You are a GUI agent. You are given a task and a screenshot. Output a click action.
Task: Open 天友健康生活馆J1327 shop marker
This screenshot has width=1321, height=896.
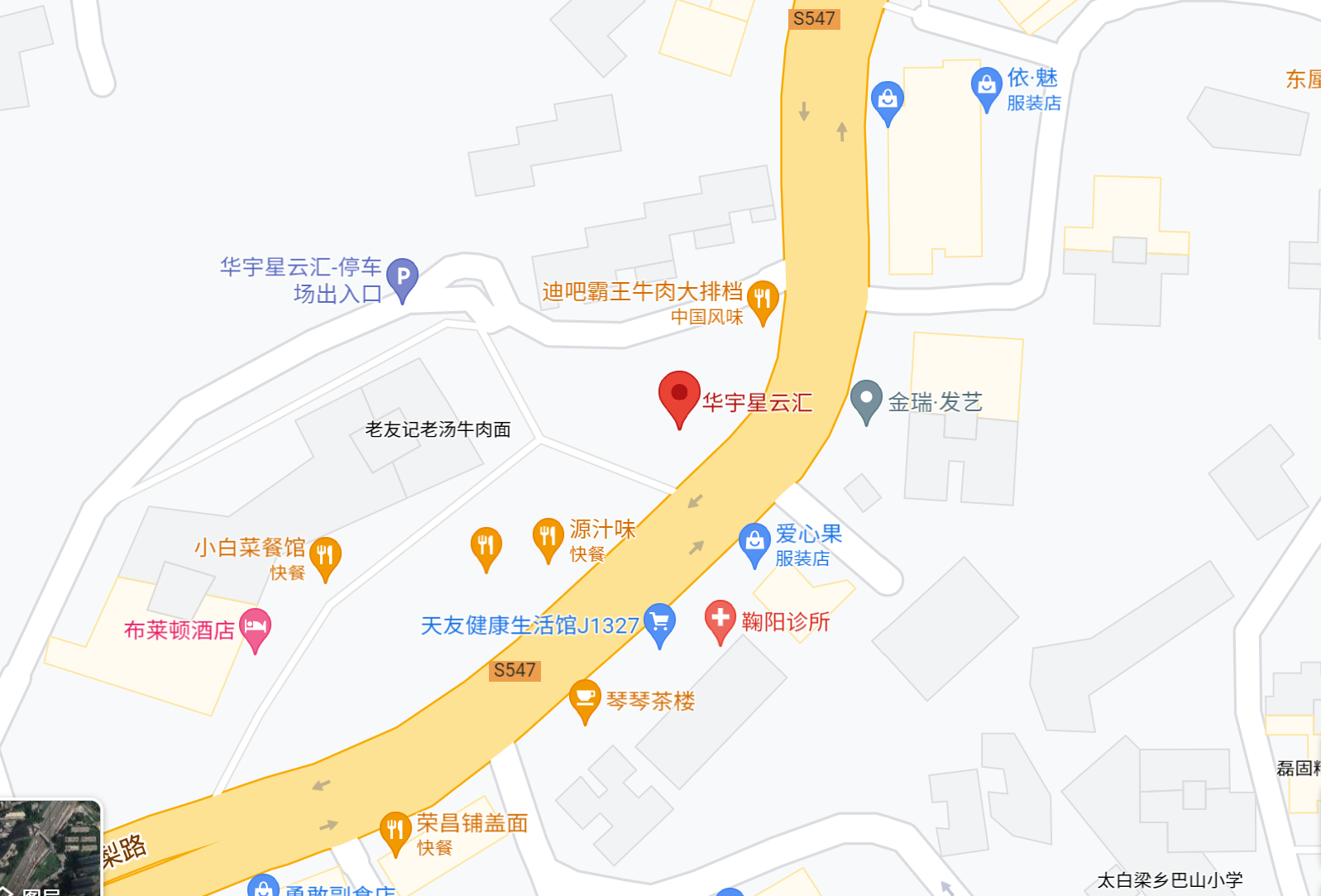pos(659,621)
